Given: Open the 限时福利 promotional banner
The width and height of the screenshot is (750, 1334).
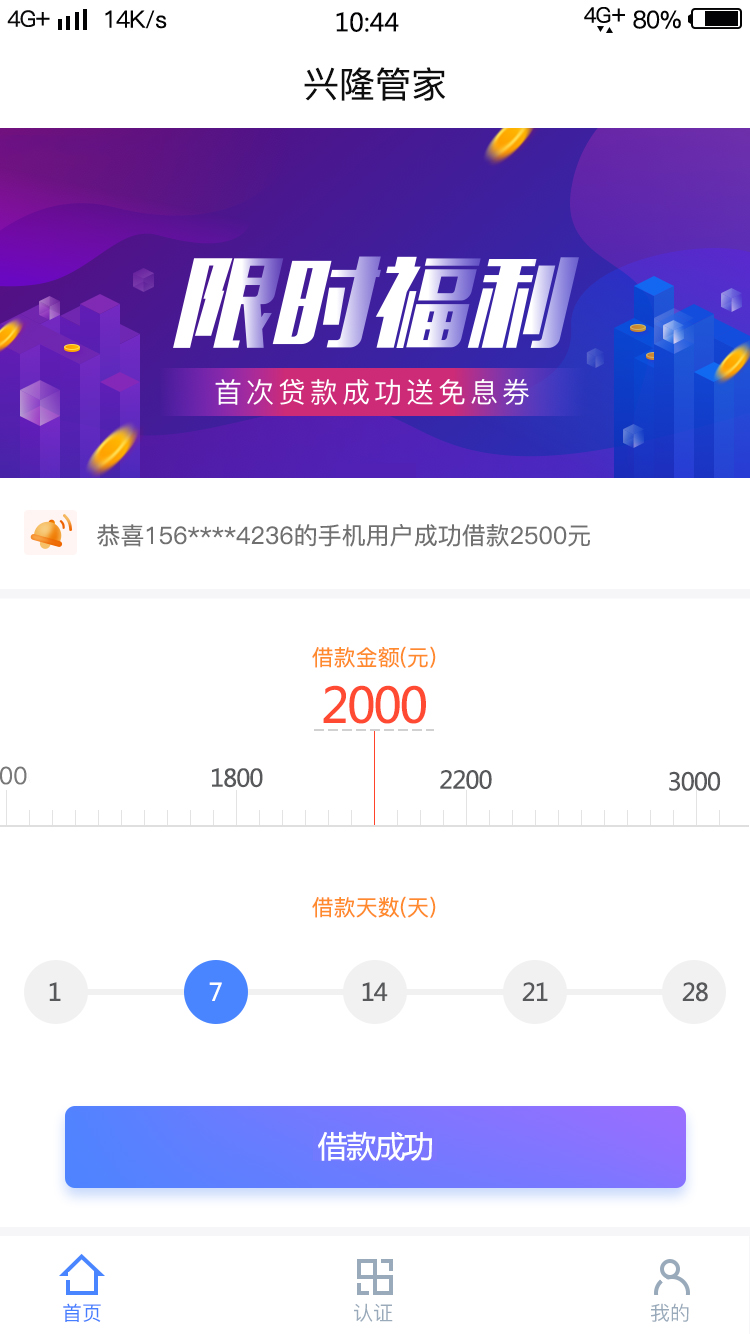Looking at the screenshot, I should 375,303.
